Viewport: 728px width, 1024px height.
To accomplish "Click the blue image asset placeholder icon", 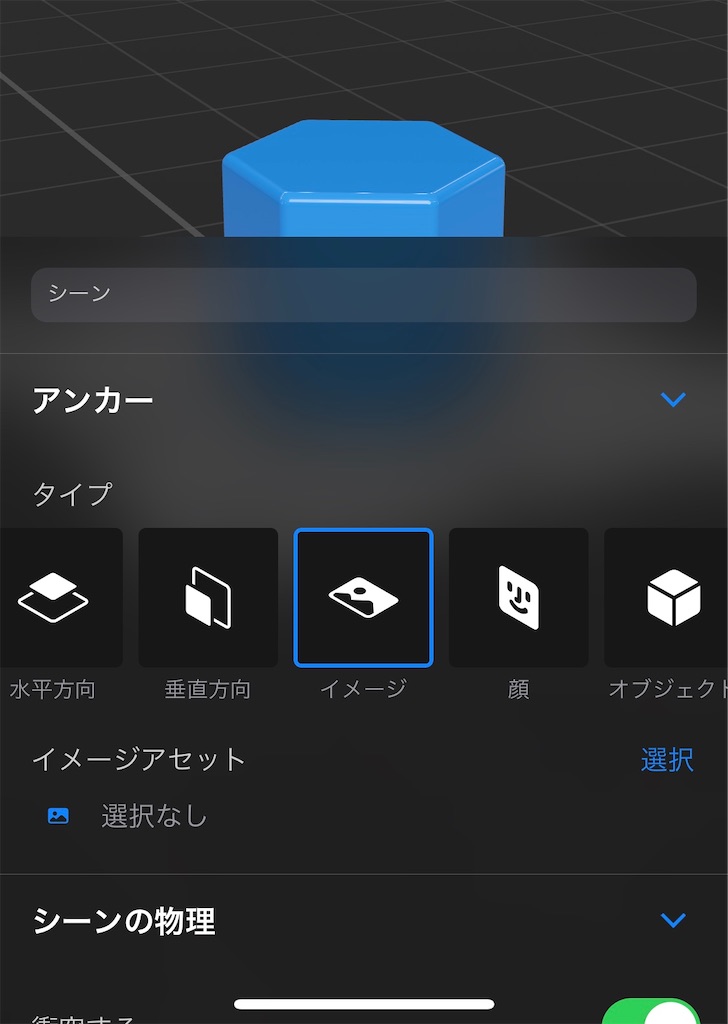I will click(x=57, y=815).
